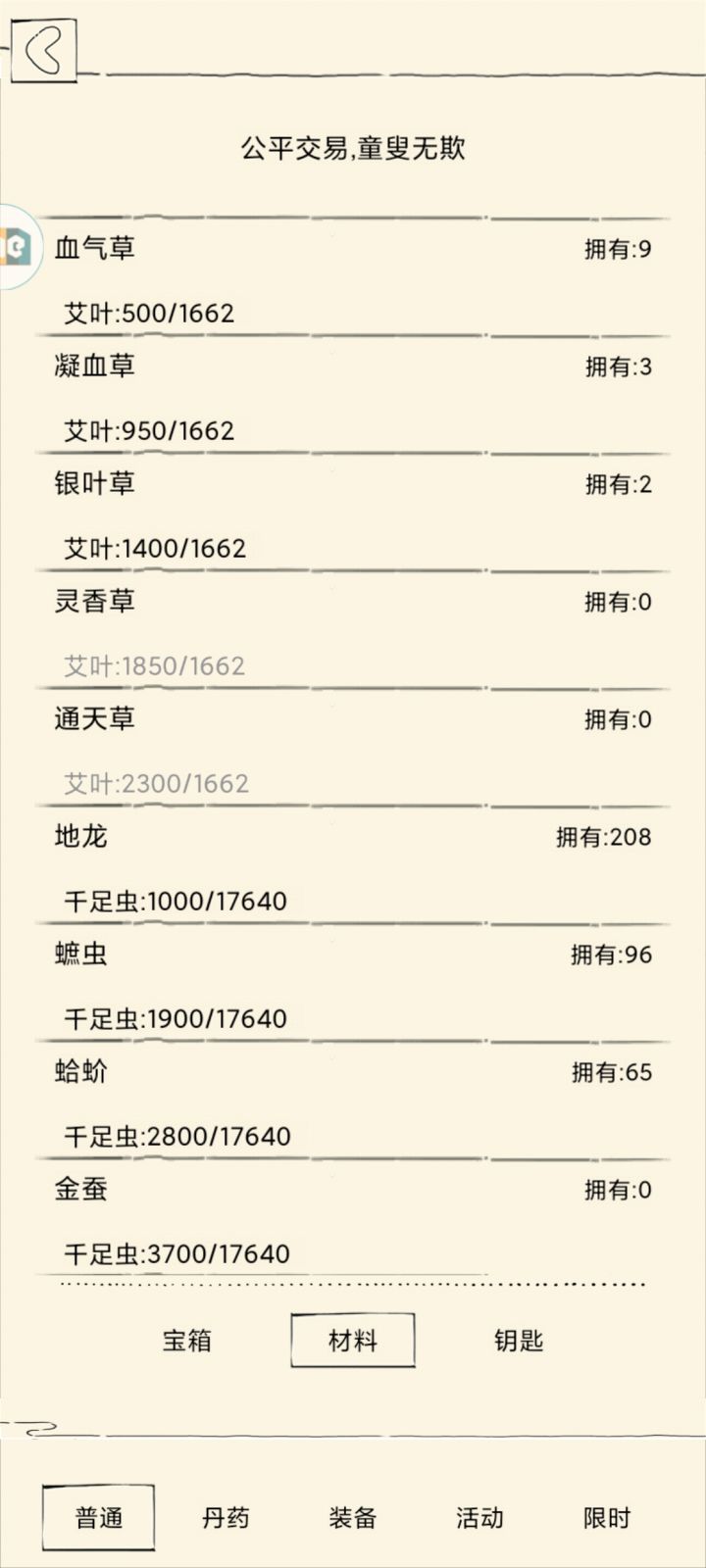The image size is (706, 1568).
Task: Select the 银叶草 listing
Action: [353, 512]
